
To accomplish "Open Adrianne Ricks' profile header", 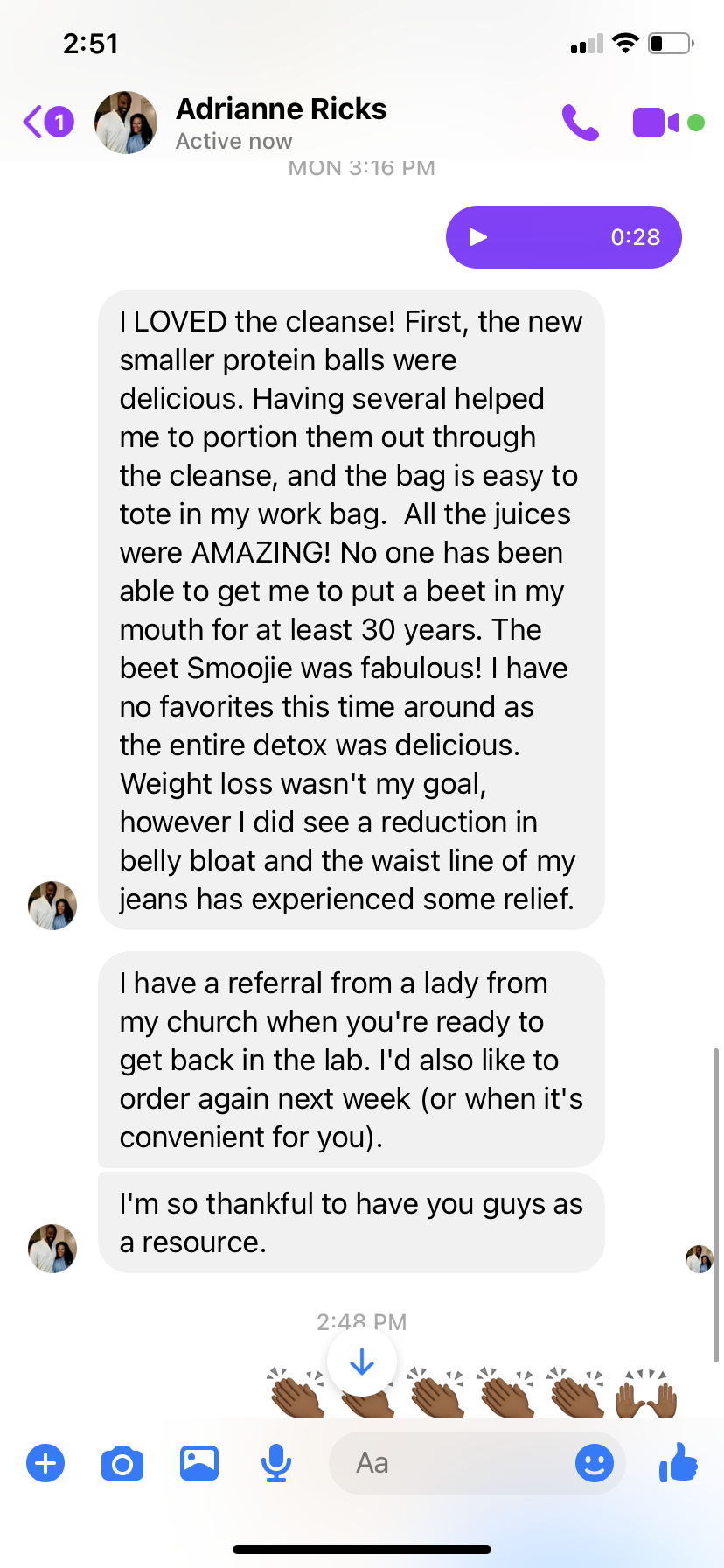I will pyautogui.click(x=280, y=122).
